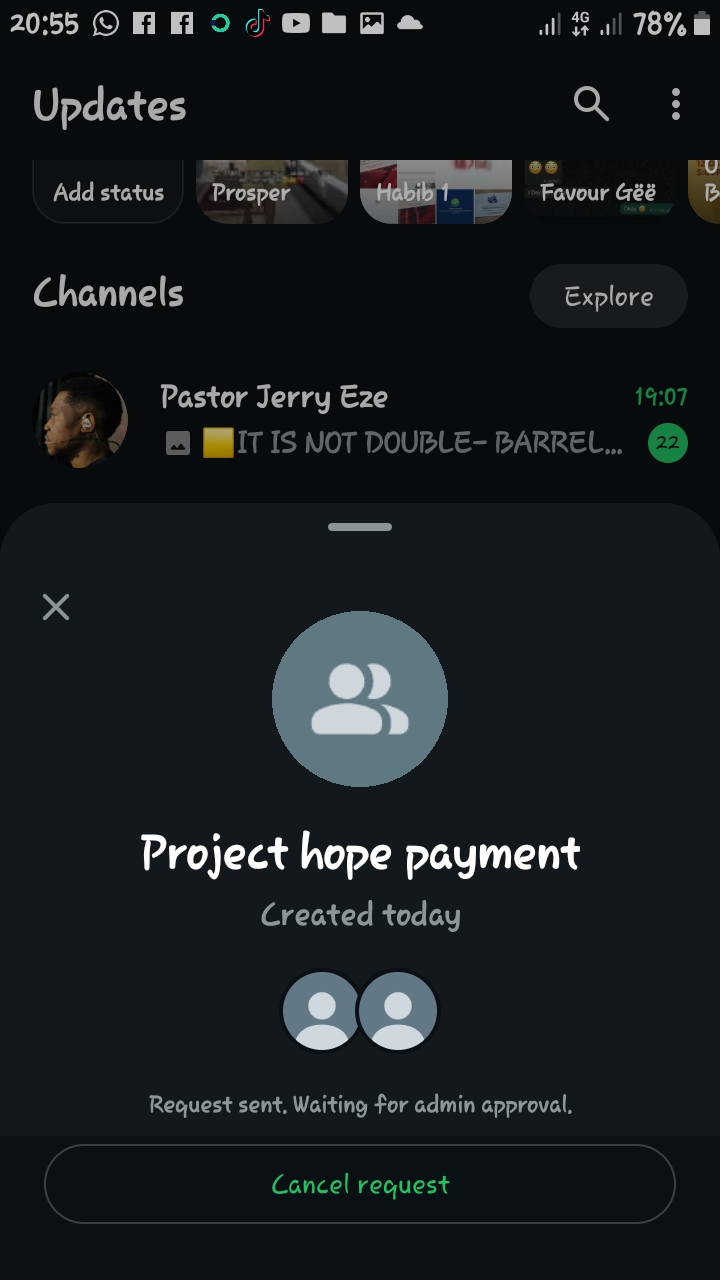View Habib 1's status update
Image resolution: width=720 pixels, height=1280 pixels.
click(x=436, y=192)
